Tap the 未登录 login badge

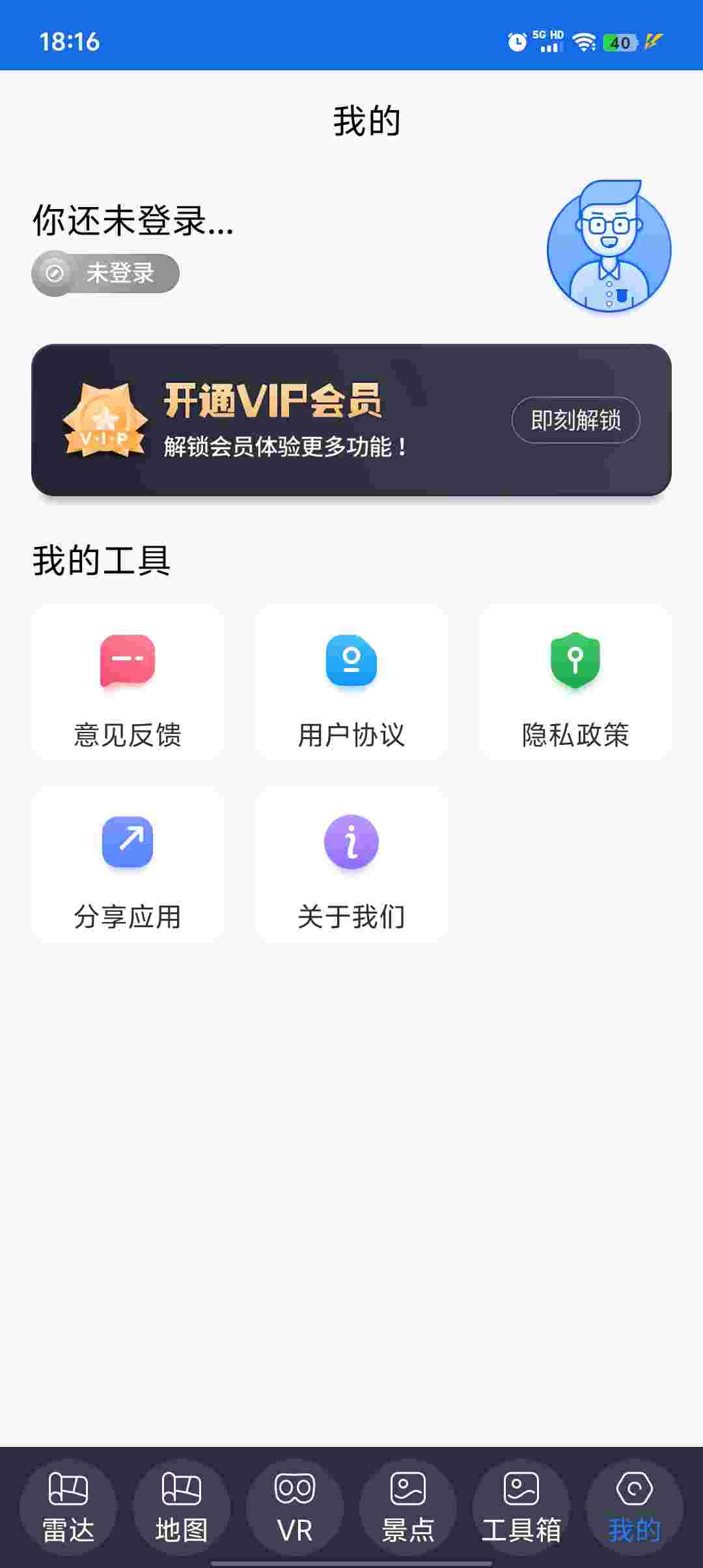click(105, 273)
